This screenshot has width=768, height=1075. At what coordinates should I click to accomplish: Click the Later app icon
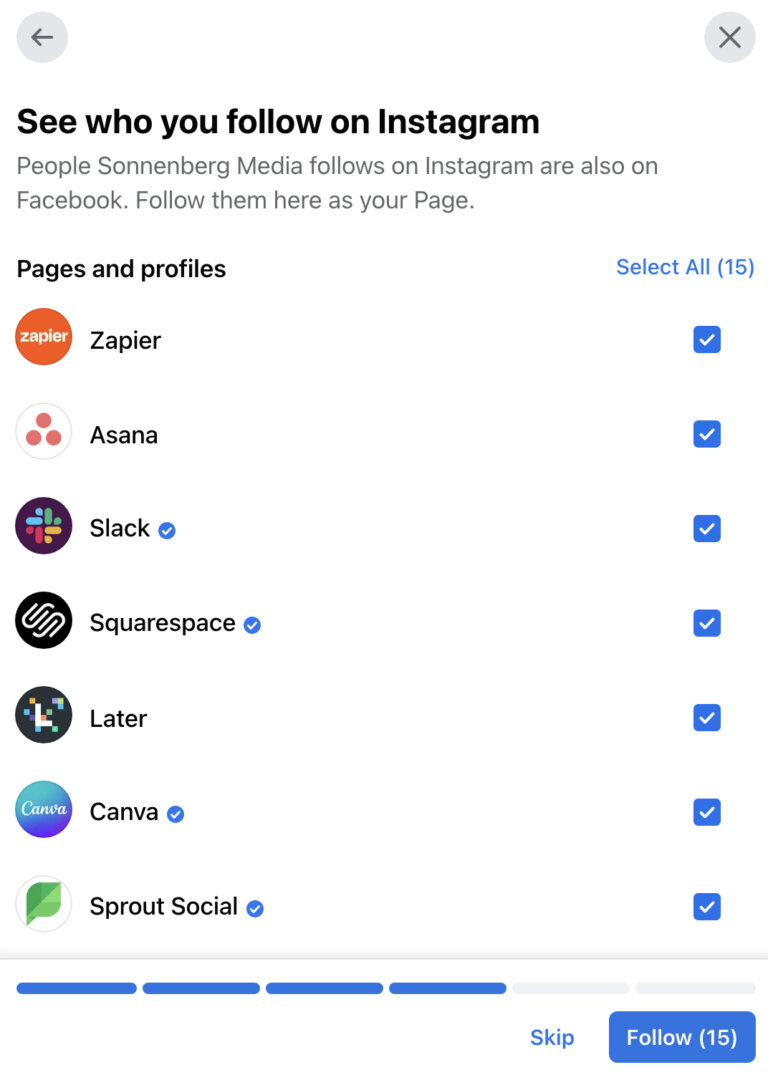point(43,716)
